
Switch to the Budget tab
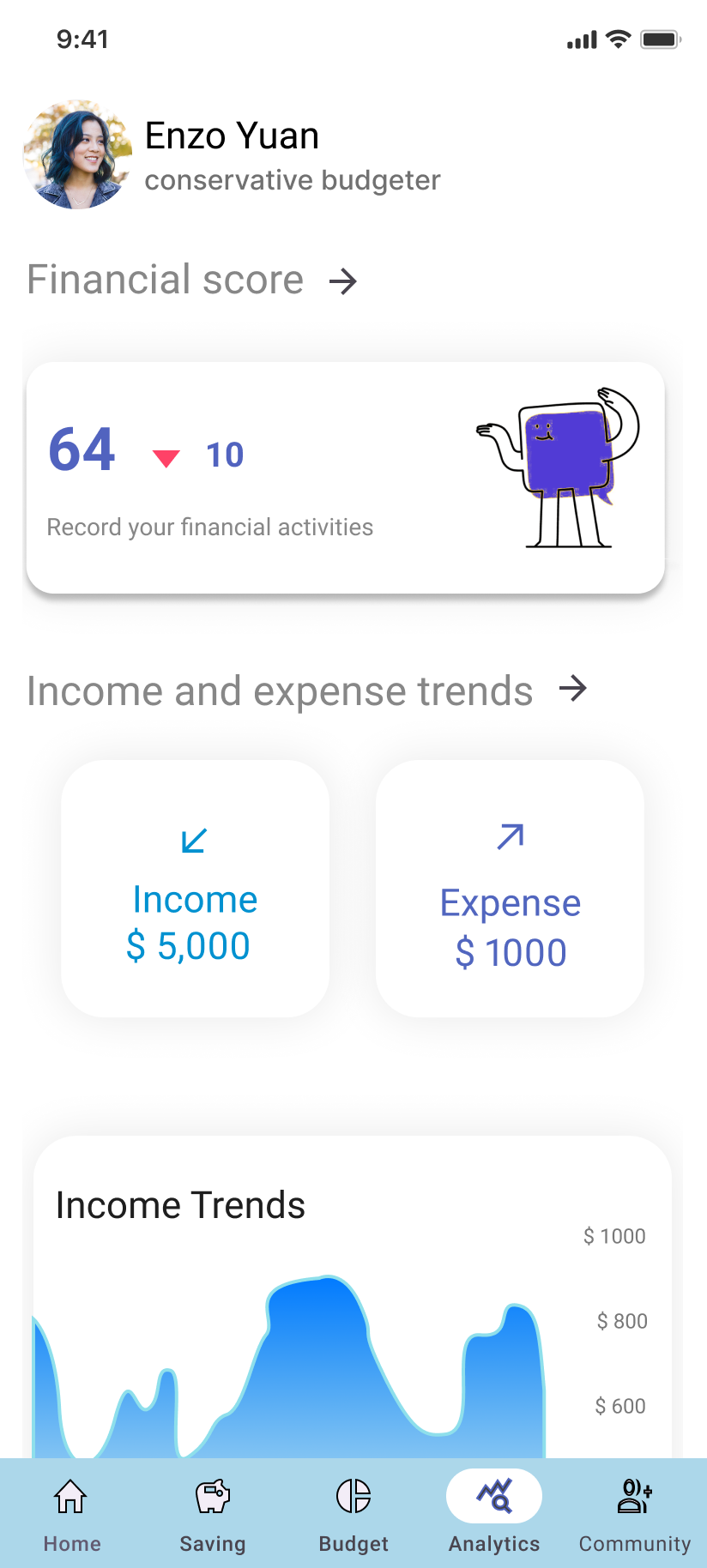(x=353, y=1513)
